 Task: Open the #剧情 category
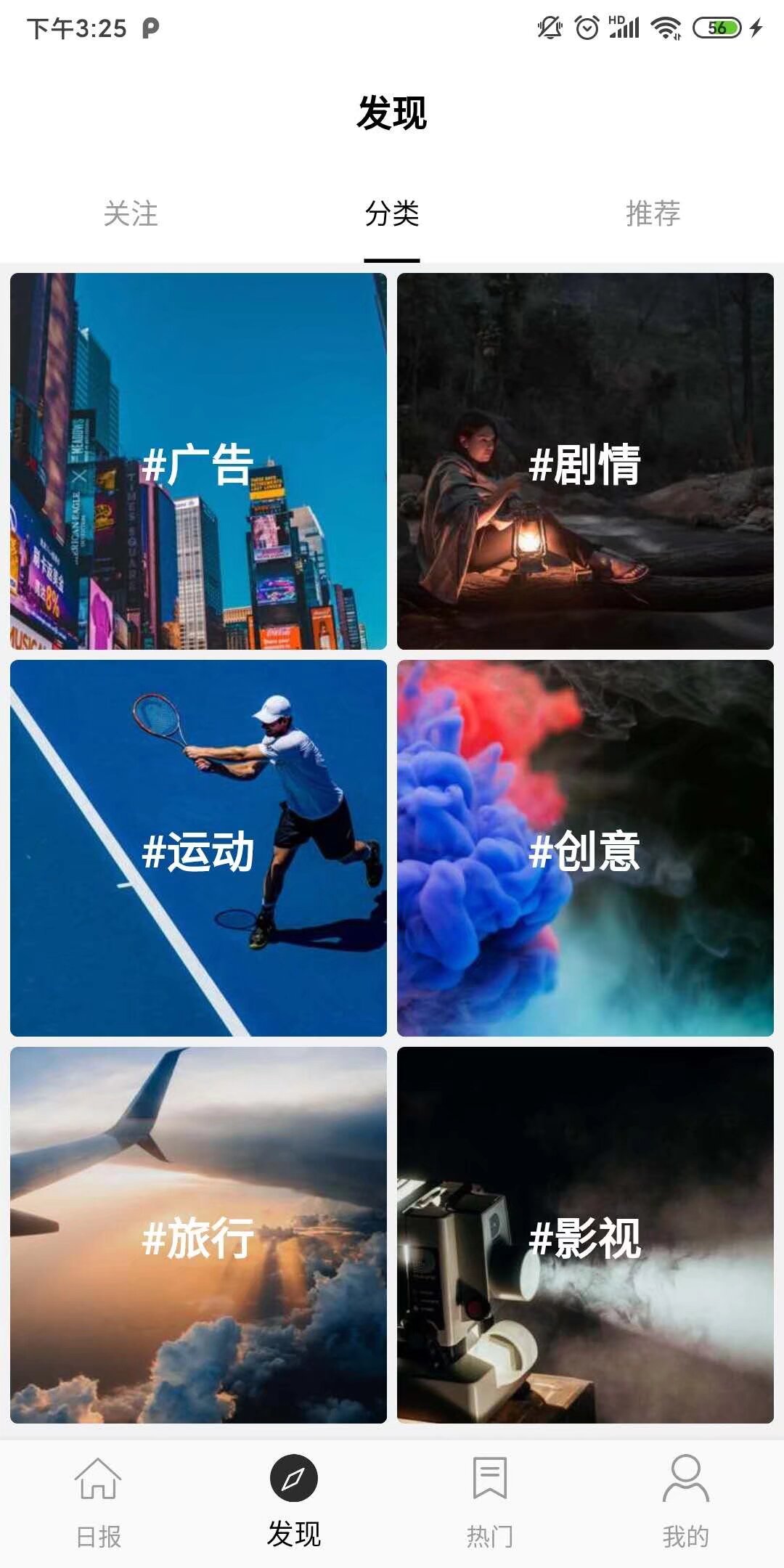click(x=585, y=462)
